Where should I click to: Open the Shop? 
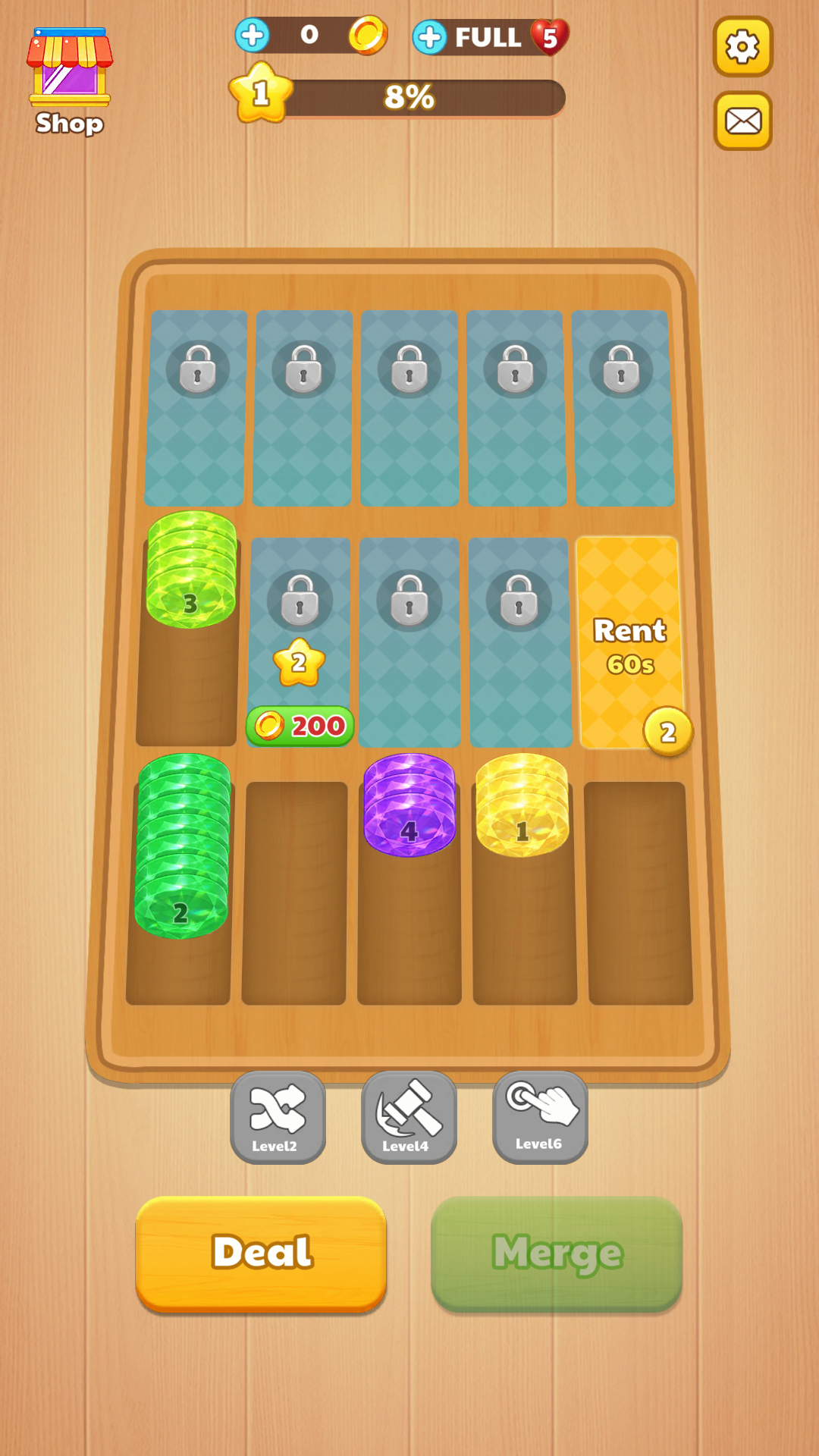pyautogui.click(x=69, y=81)
